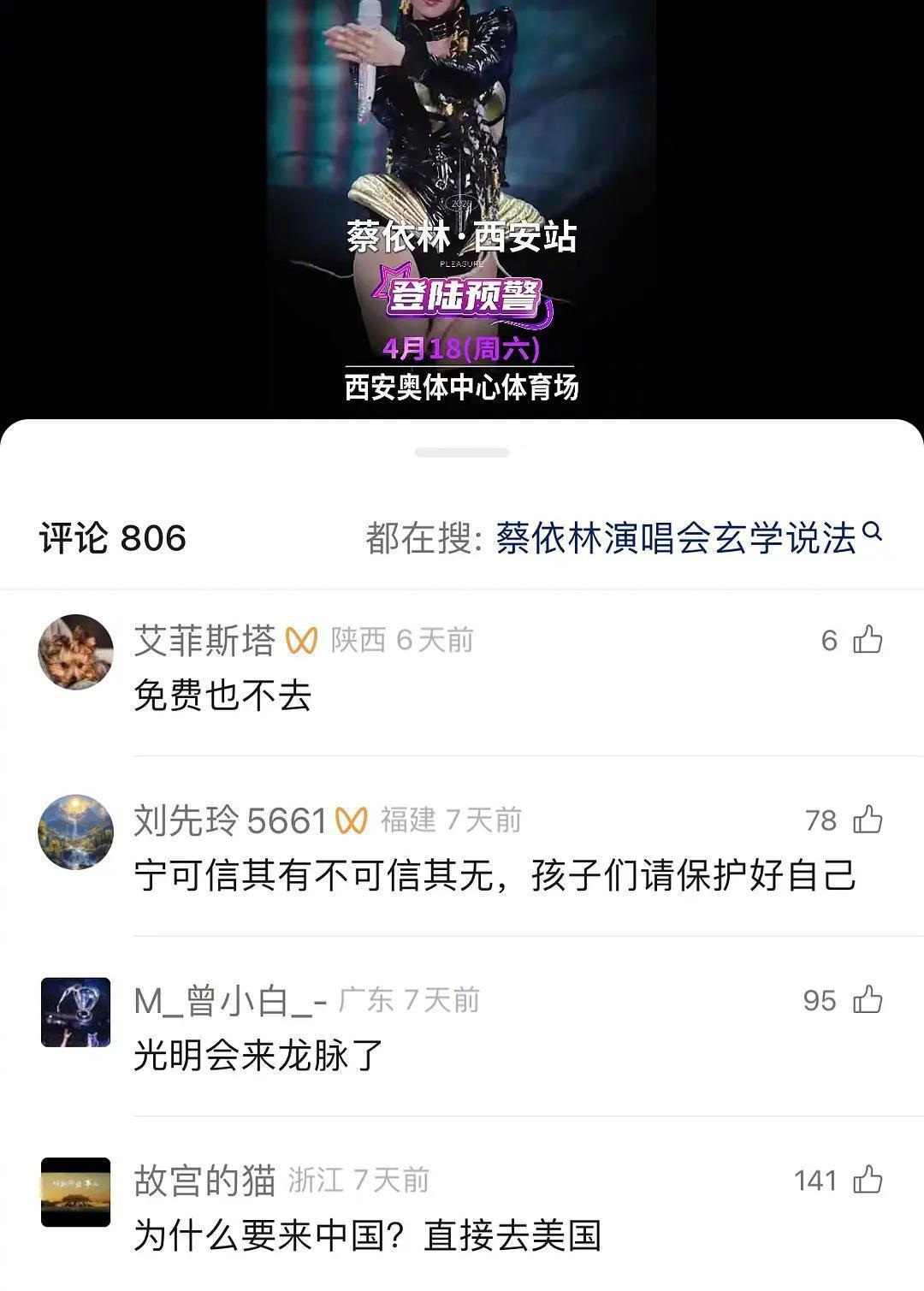View 故宫的猫's profile avatar
Viewport: 924px width, 1291px height.
coord(75,1192)
